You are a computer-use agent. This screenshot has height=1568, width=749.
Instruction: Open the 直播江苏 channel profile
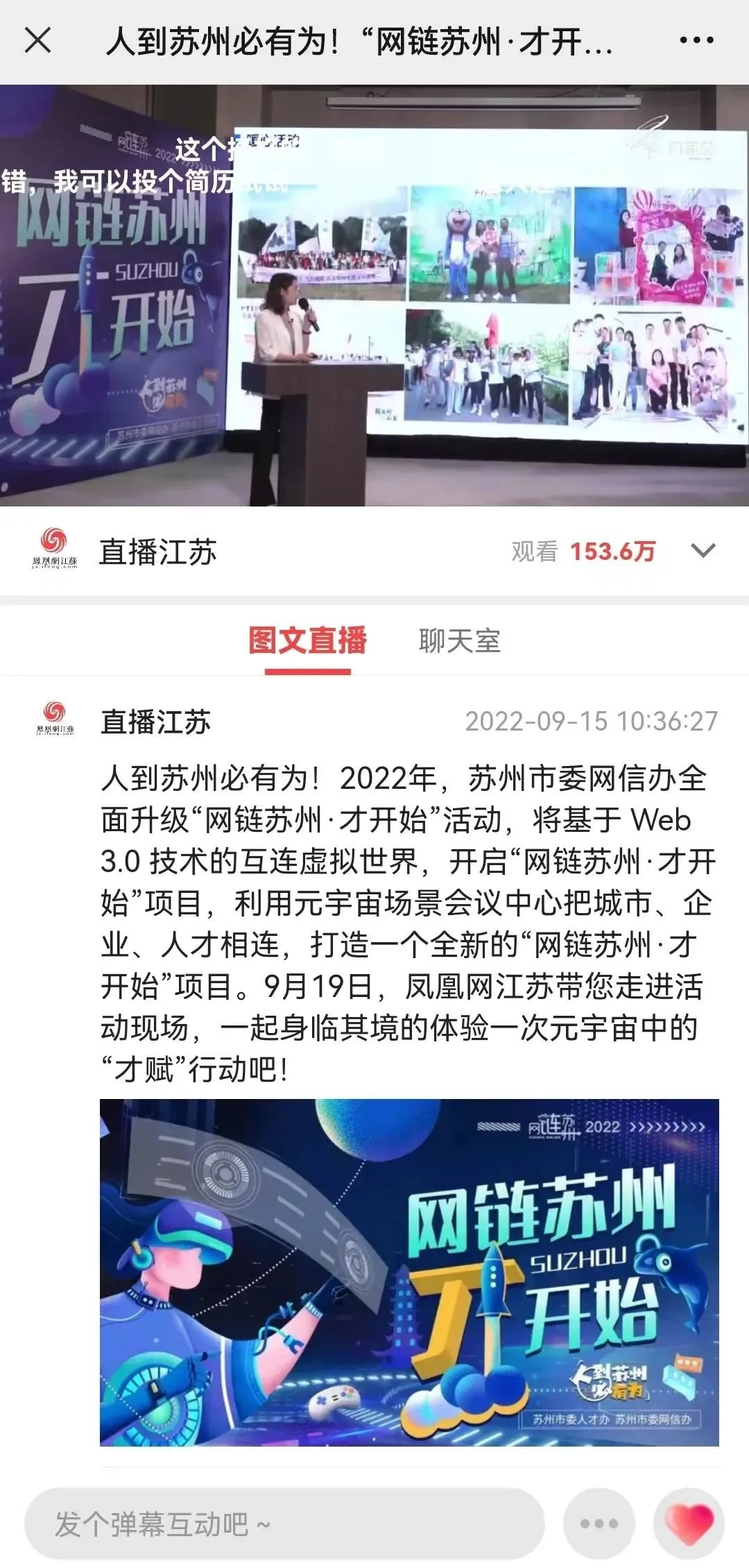157,552
